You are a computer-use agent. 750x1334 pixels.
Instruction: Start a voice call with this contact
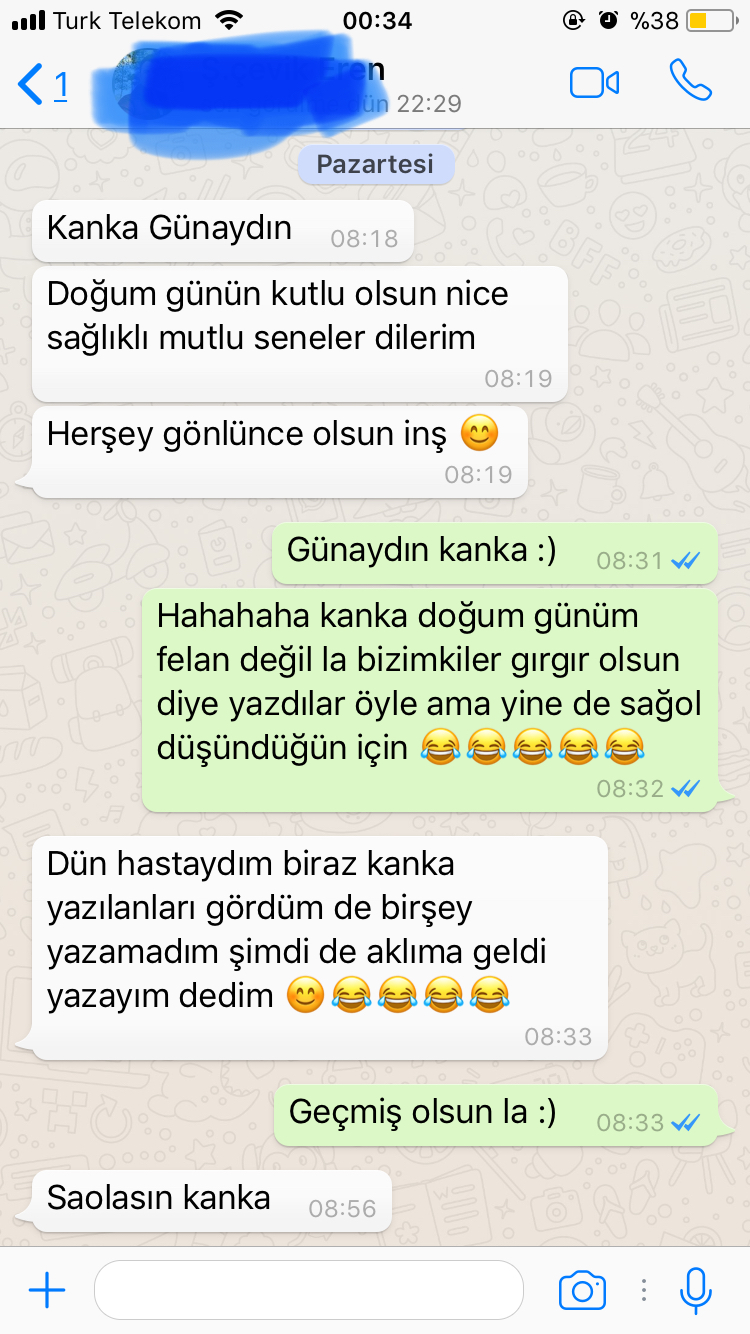pyautogui.click(x=690, y=81)
